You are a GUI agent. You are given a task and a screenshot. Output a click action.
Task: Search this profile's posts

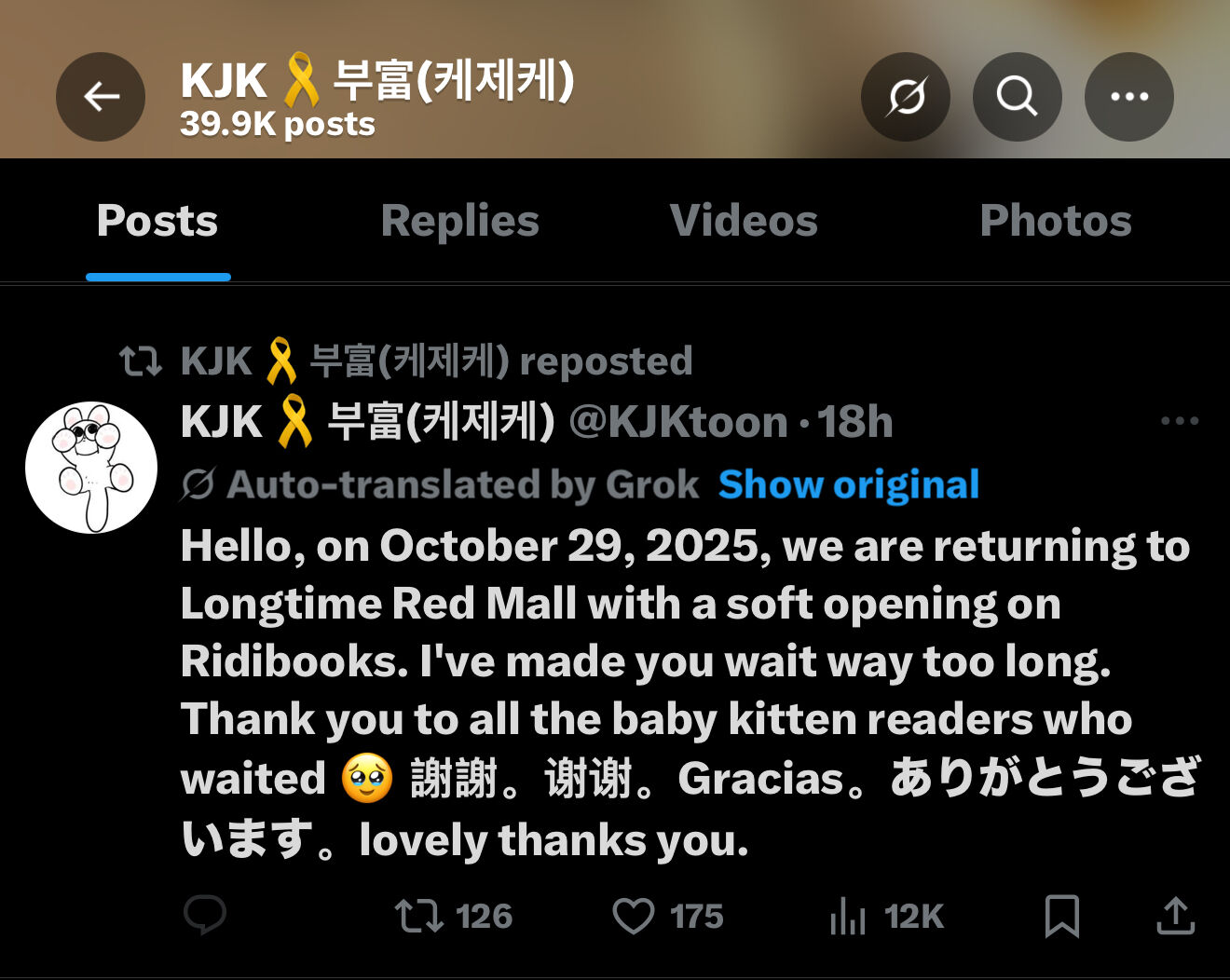1017,97
